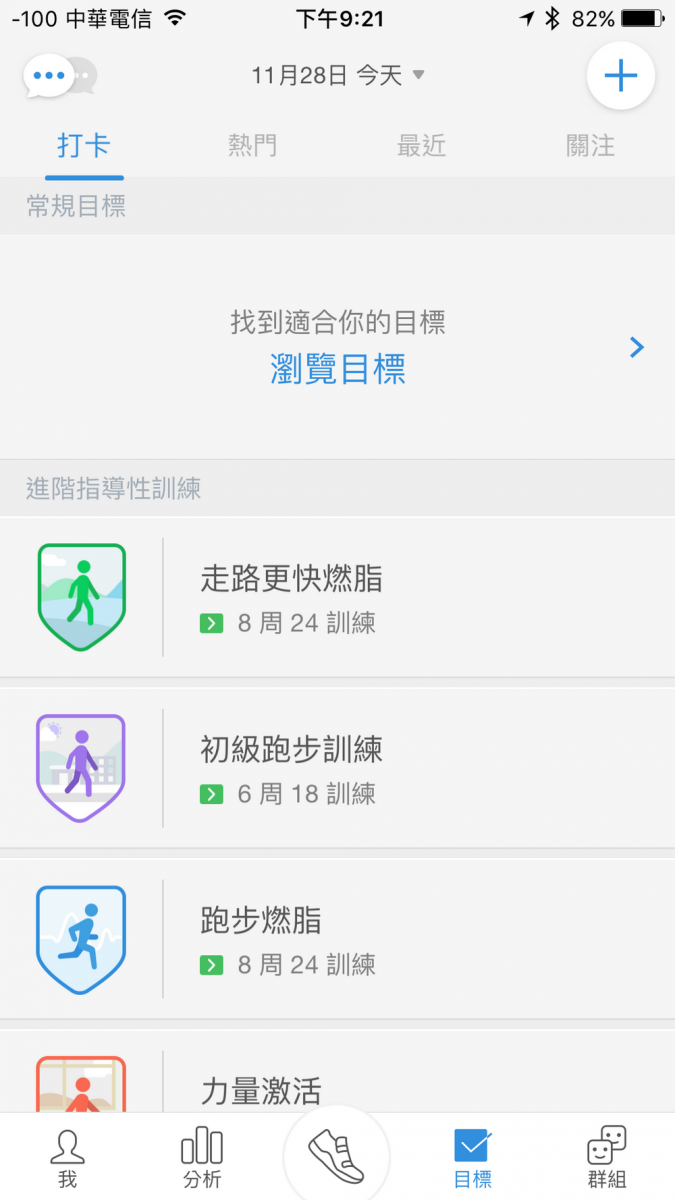675x1200 pixels.
Task: Select the 目標 goals tab
Action: click(x=472, y=1158)
